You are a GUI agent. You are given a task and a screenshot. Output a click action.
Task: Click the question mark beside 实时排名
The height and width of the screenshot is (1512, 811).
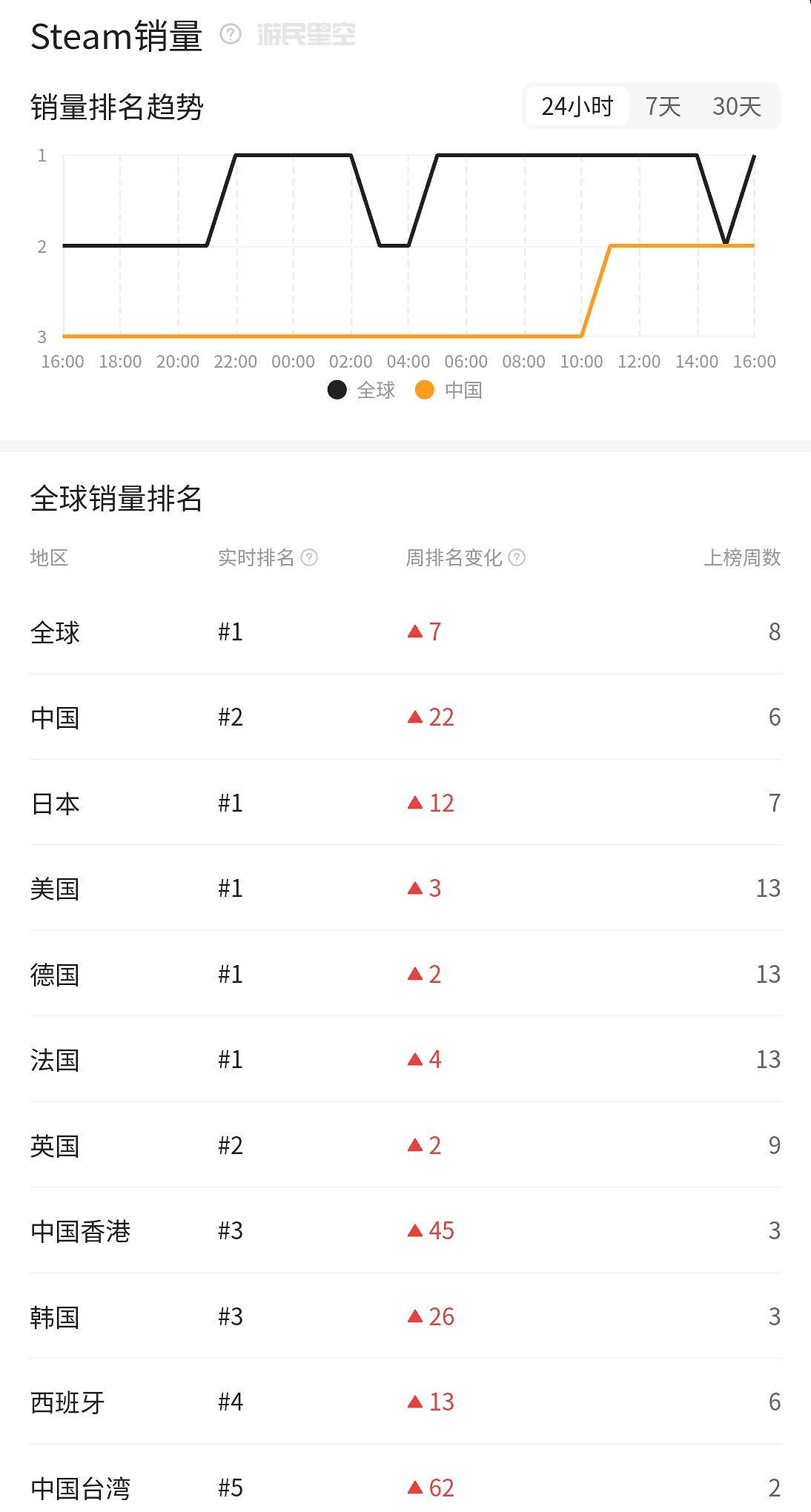point(311,559)
